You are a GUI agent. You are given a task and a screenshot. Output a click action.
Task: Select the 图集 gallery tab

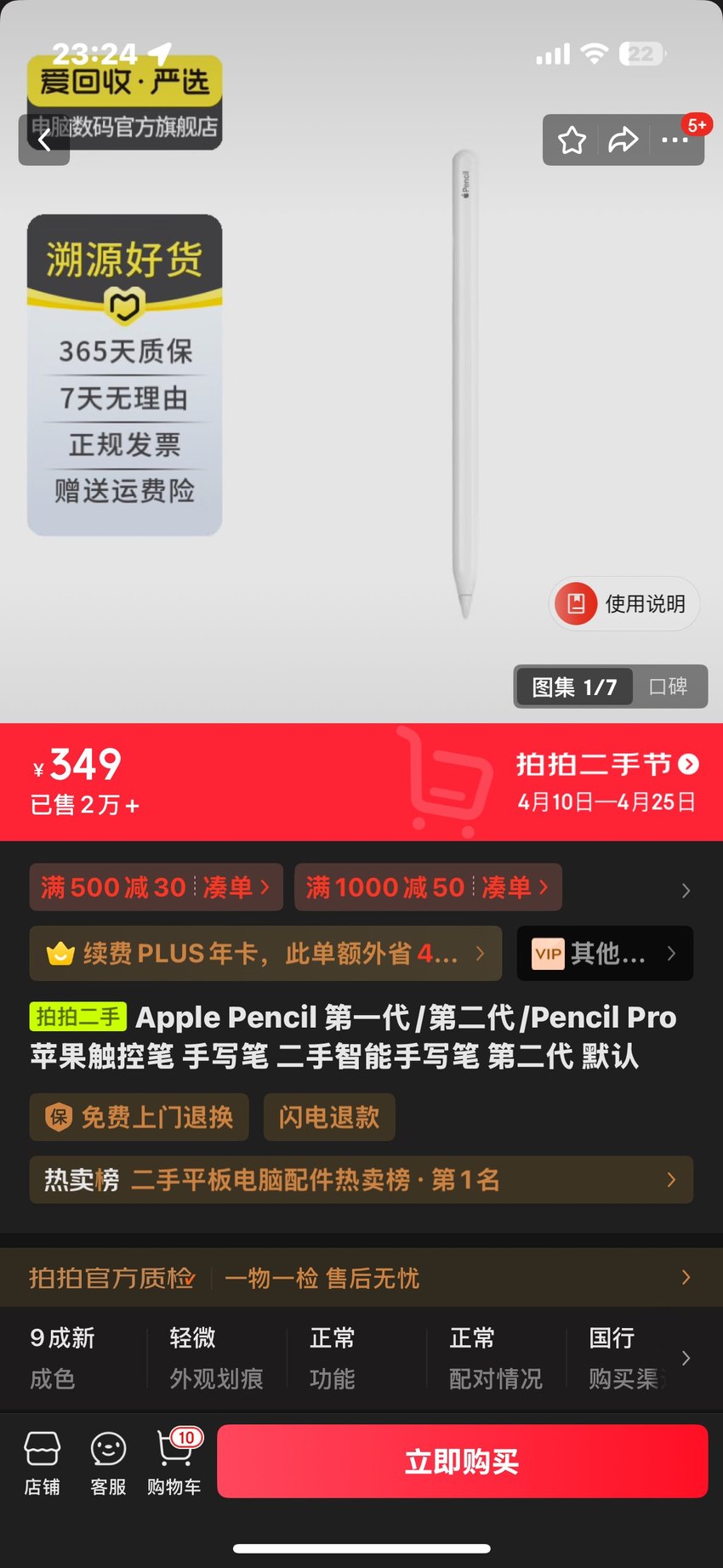pos(574,687)
